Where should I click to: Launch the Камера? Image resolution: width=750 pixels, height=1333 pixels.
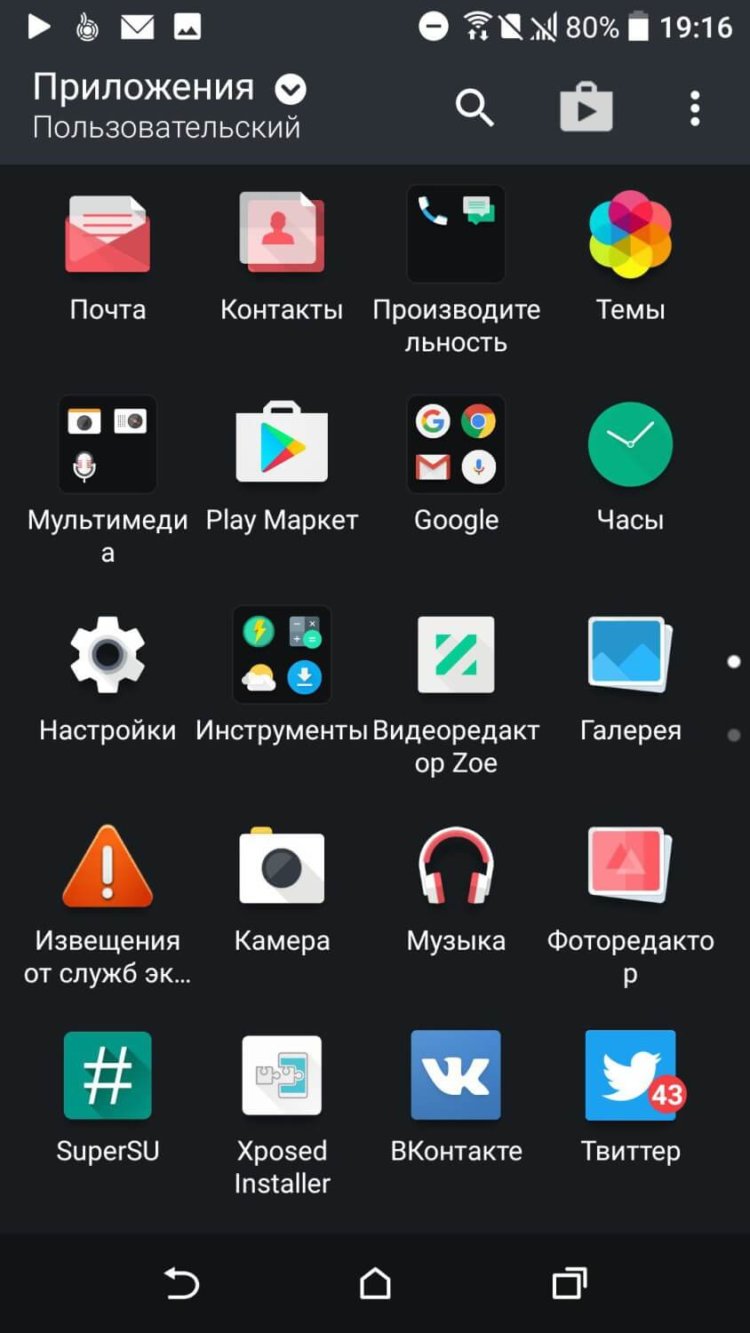pyautogui.click(x=282, y=864)
